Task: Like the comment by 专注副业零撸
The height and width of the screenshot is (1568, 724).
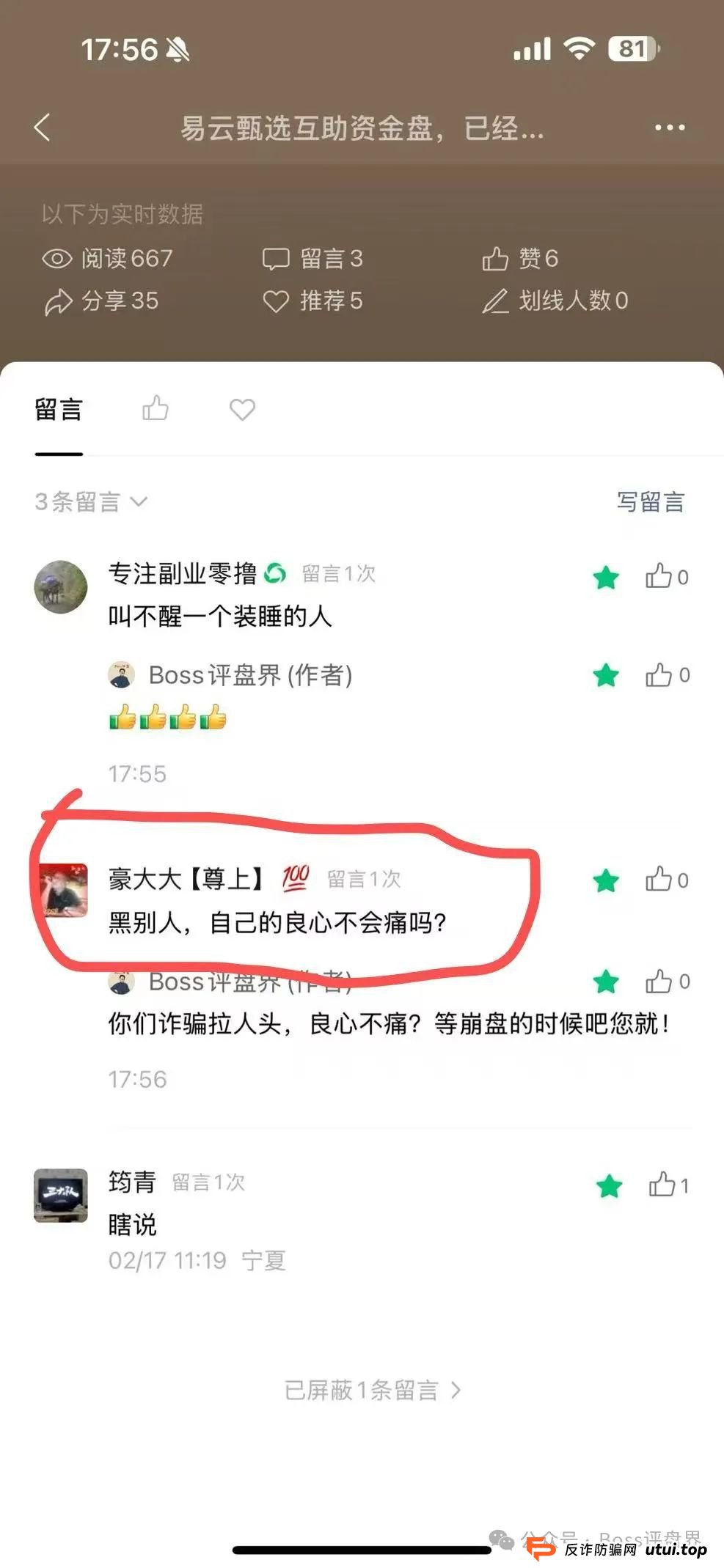Action: click(659, 577)
